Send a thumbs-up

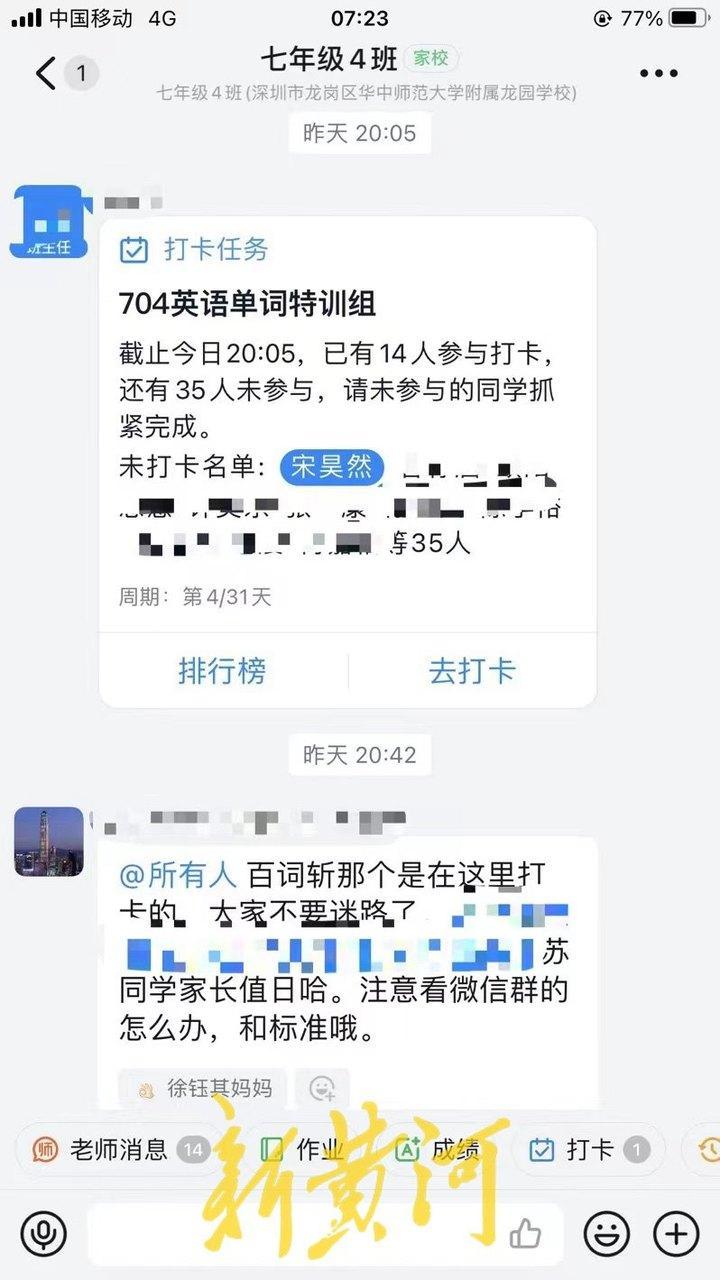[x=525, y=1234]
